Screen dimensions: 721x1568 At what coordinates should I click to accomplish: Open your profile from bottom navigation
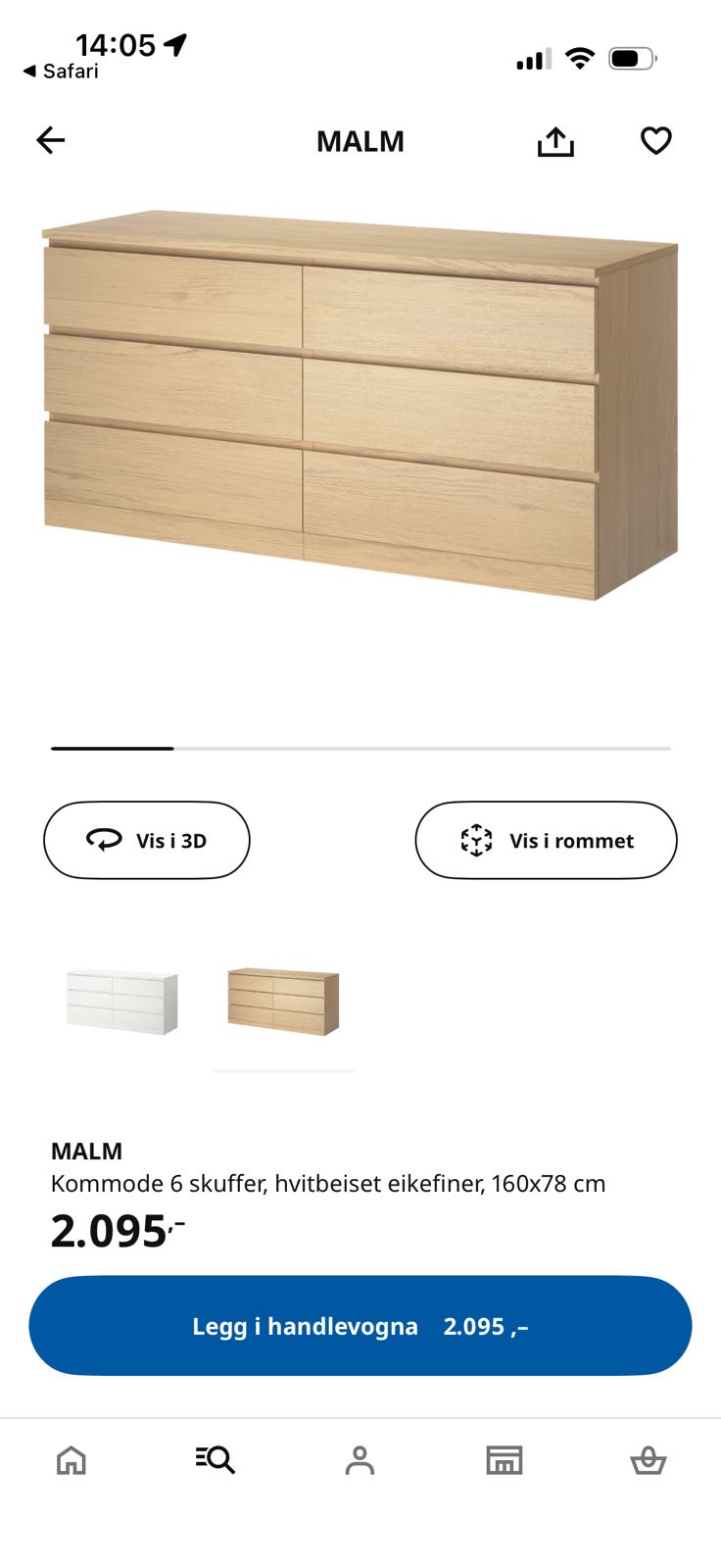tap(360, 1460)
